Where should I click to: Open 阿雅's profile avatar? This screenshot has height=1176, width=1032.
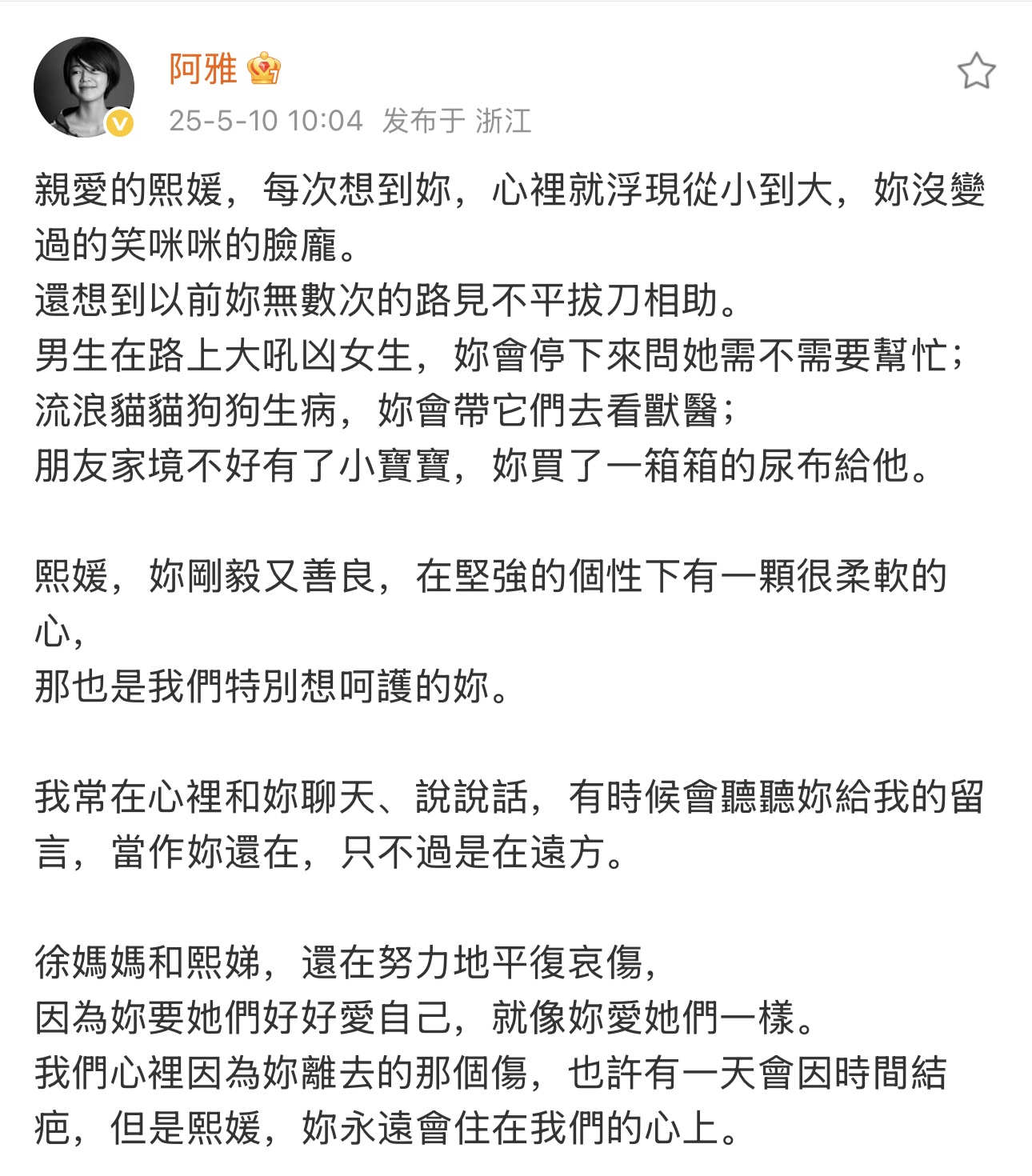[83, 87]
